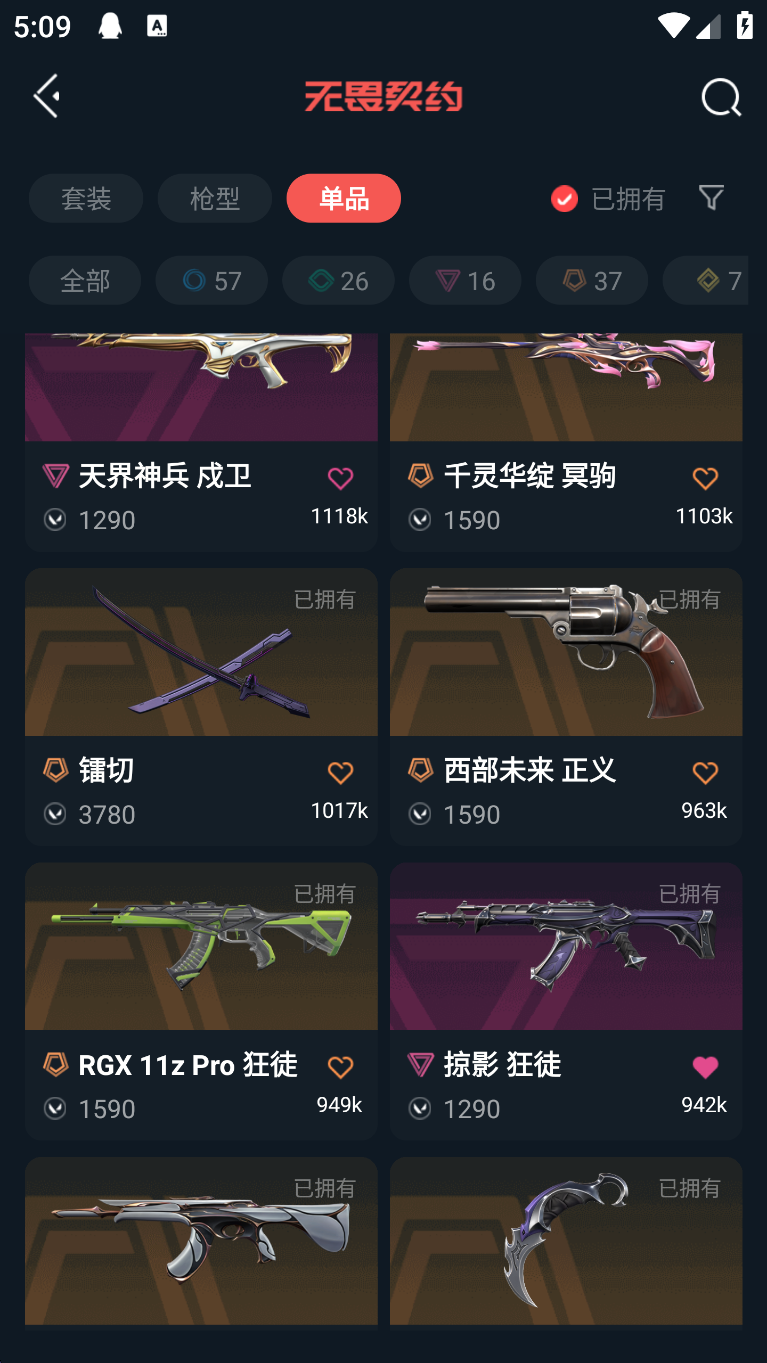
Task: Favorite the RGX 11z Pro 狂徒 skin
Action: tap(340, 1068)
